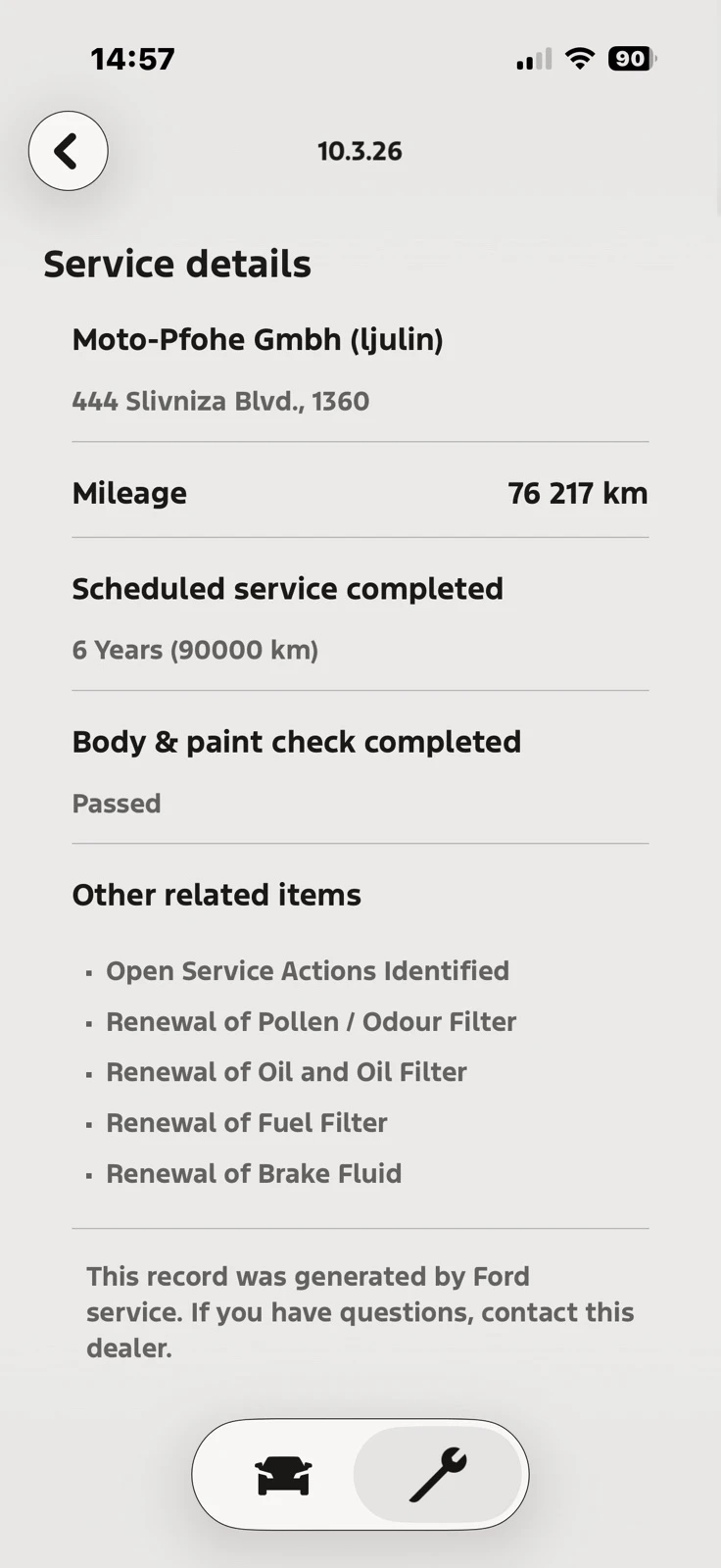Tap the Wi-Fi status icon
The height and width of the screenshot is (1568, 721).
pos(579,59)
